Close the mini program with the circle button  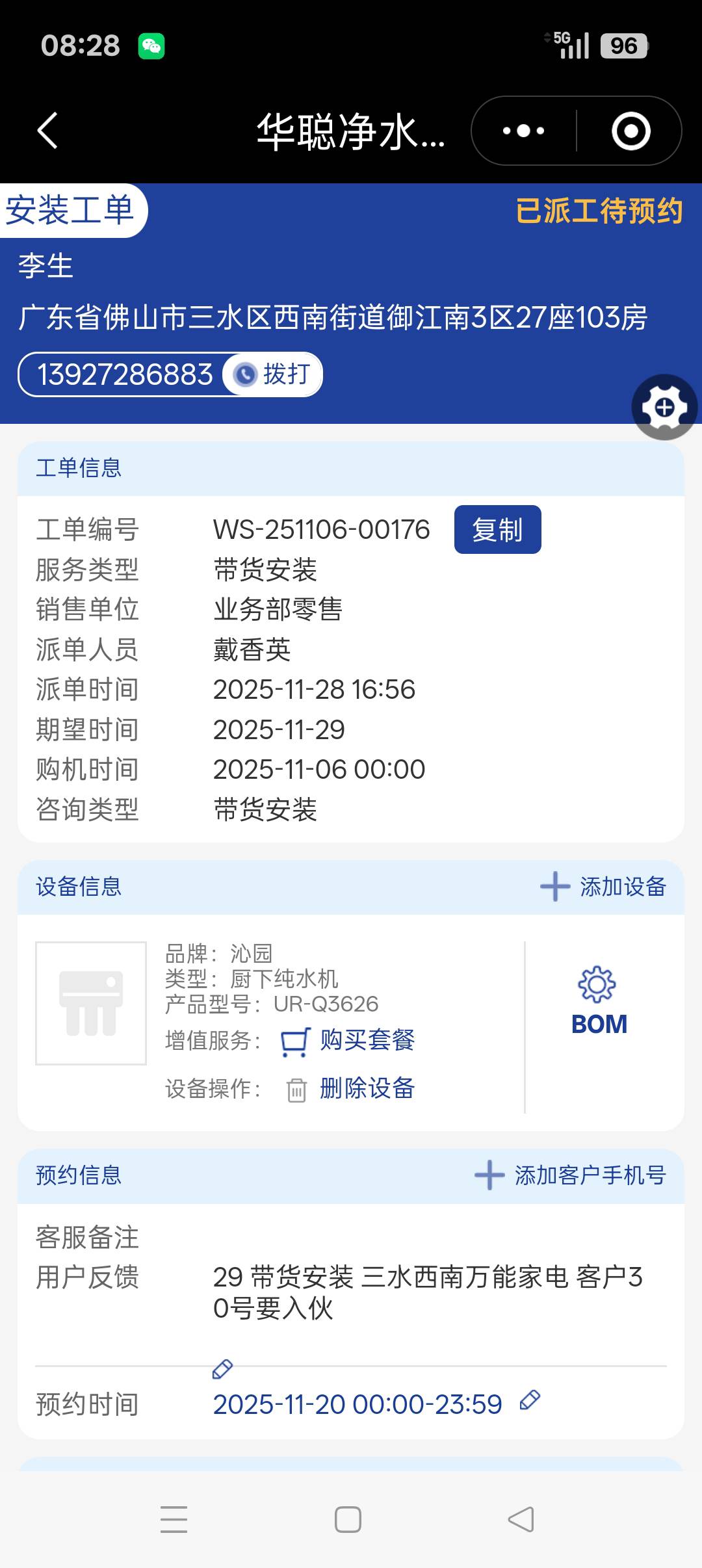tap(630, 131)
